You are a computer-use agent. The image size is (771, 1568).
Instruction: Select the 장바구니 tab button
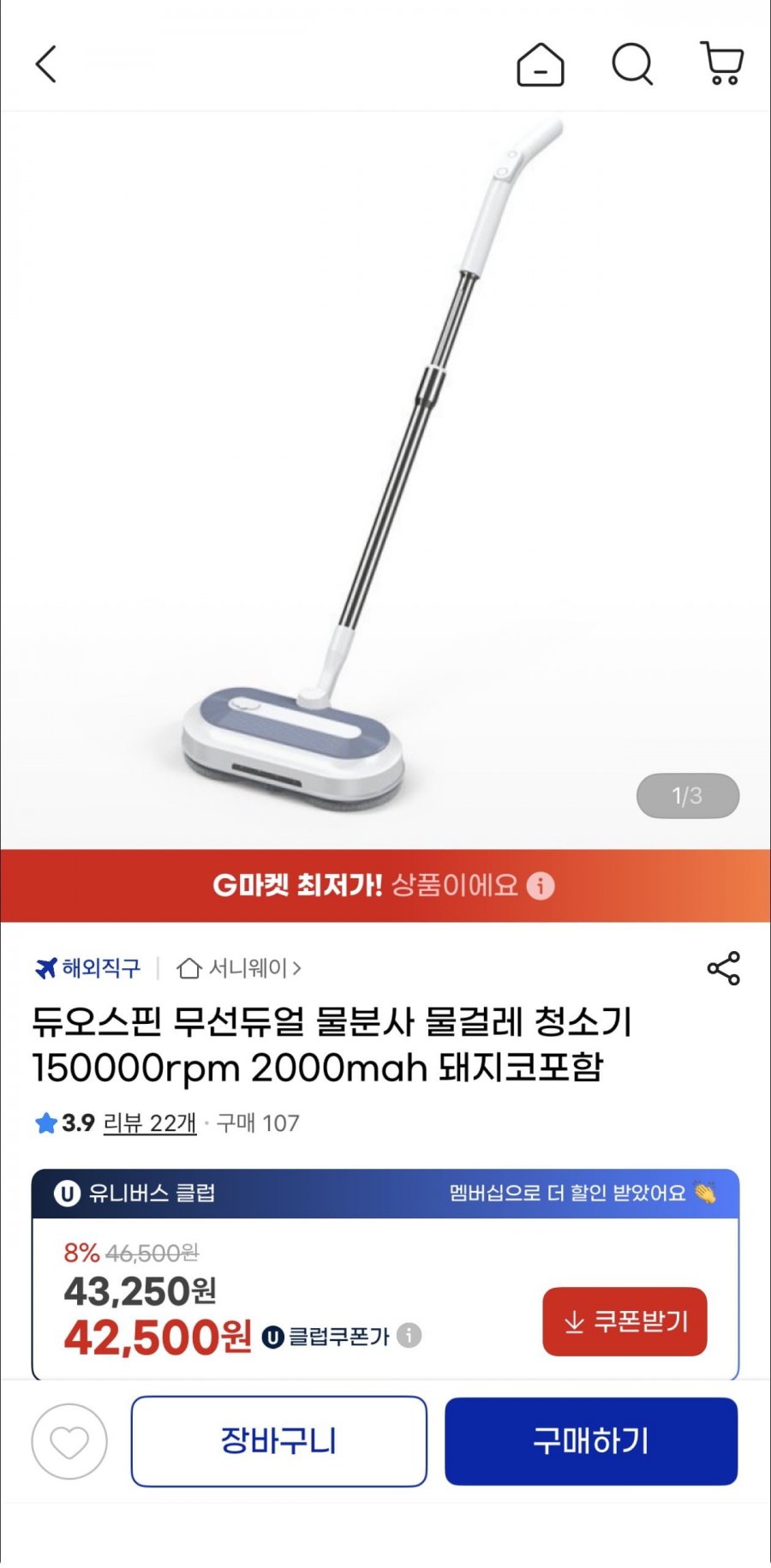click(278, 1441)
